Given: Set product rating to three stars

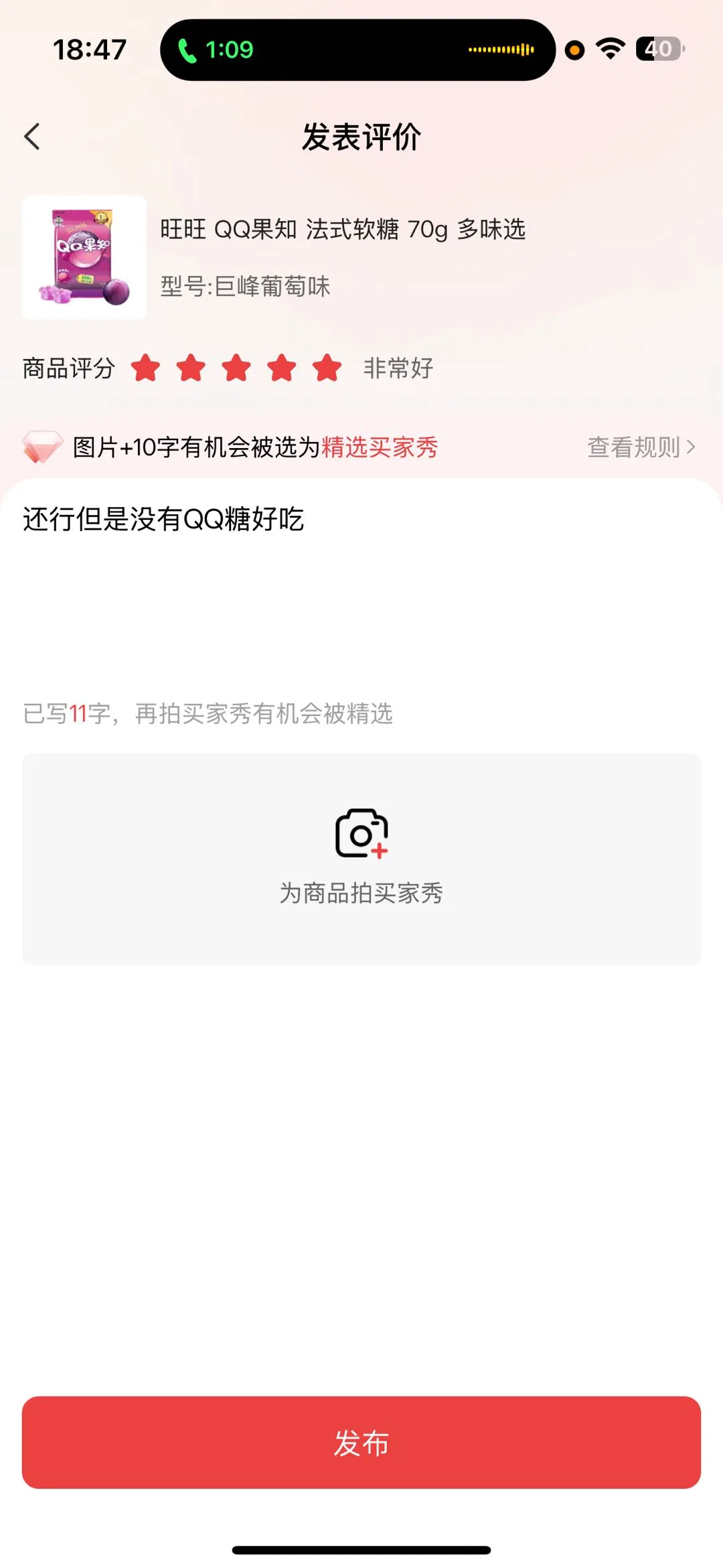Looking at the screenshot, I should (236, 368).
